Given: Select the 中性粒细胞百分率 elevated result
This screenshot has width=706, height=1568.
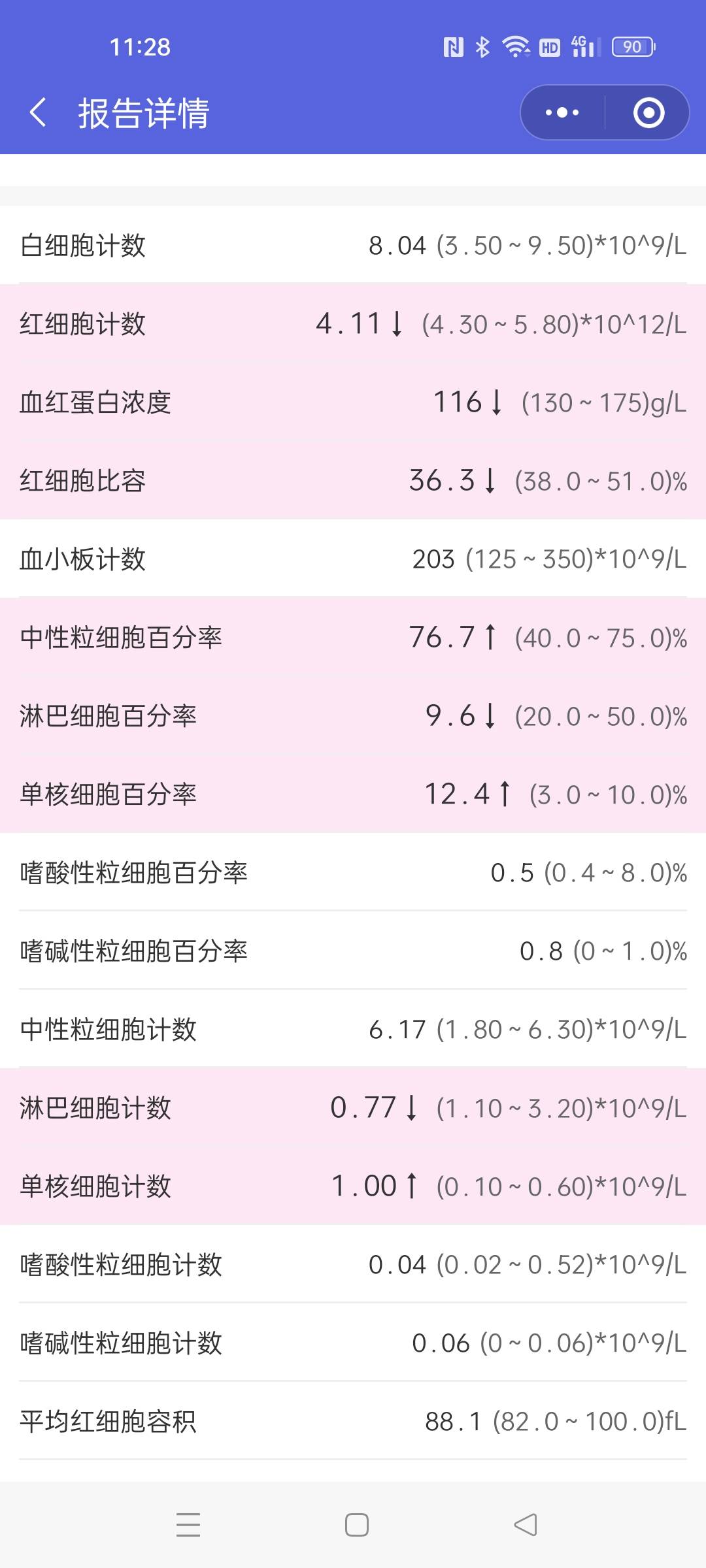Looking at the screenshot, I should pyautogui.click(x=353, y=637).
